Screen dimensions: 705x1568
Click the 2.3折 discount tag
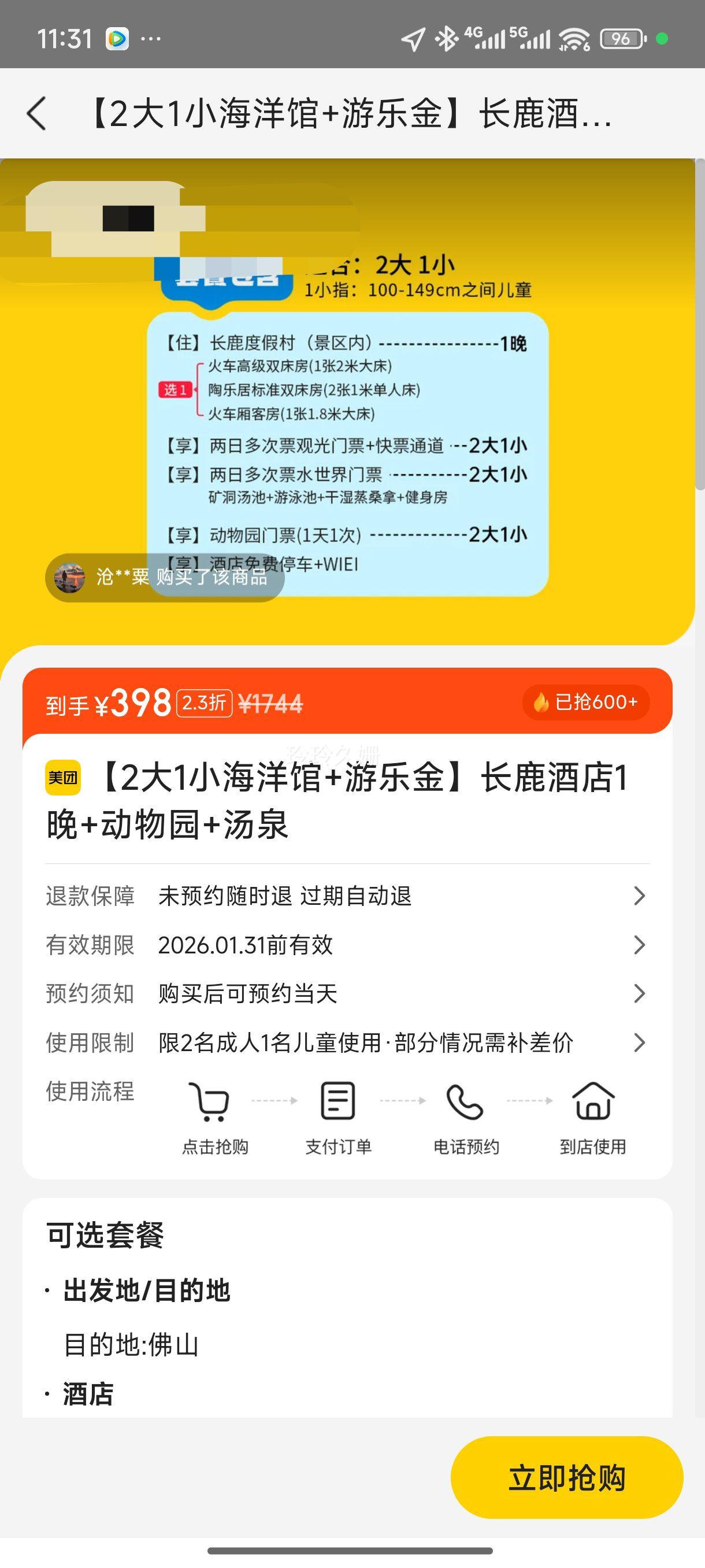(205, 702)
